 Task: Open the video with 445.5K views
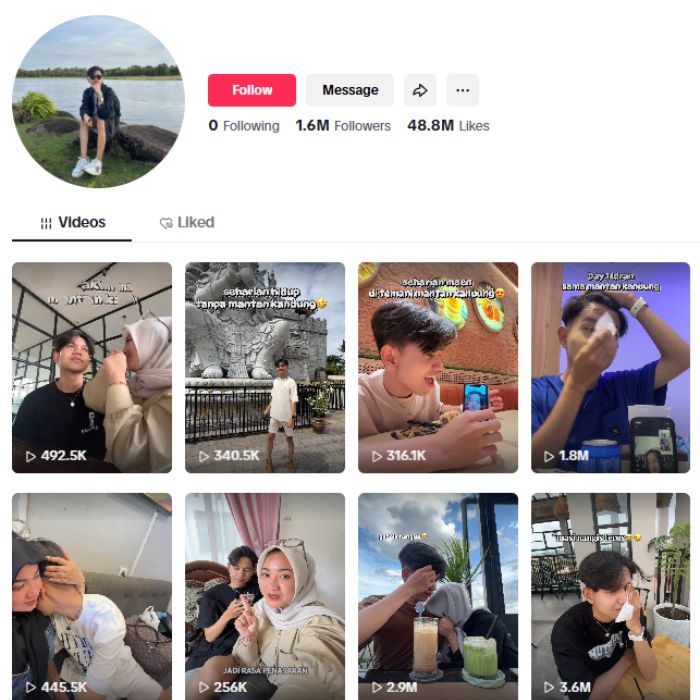click(x=92, y=596)
